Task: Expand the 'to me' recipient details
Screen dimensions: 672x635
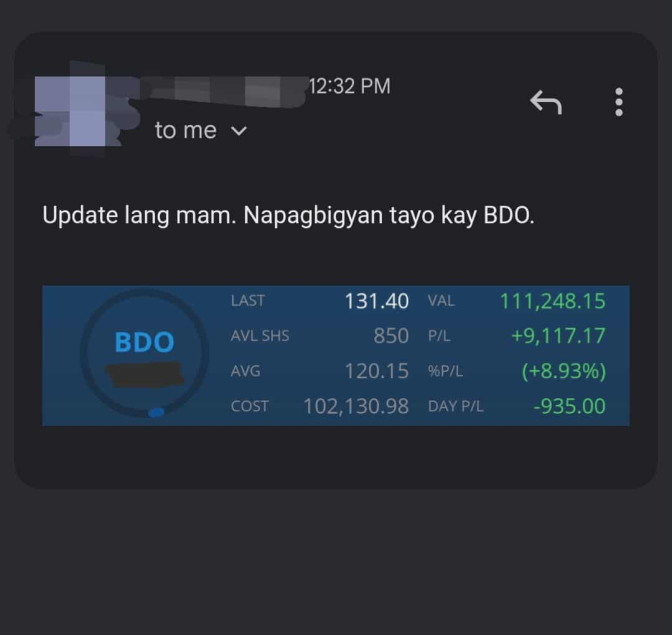Action: (238, 131)
